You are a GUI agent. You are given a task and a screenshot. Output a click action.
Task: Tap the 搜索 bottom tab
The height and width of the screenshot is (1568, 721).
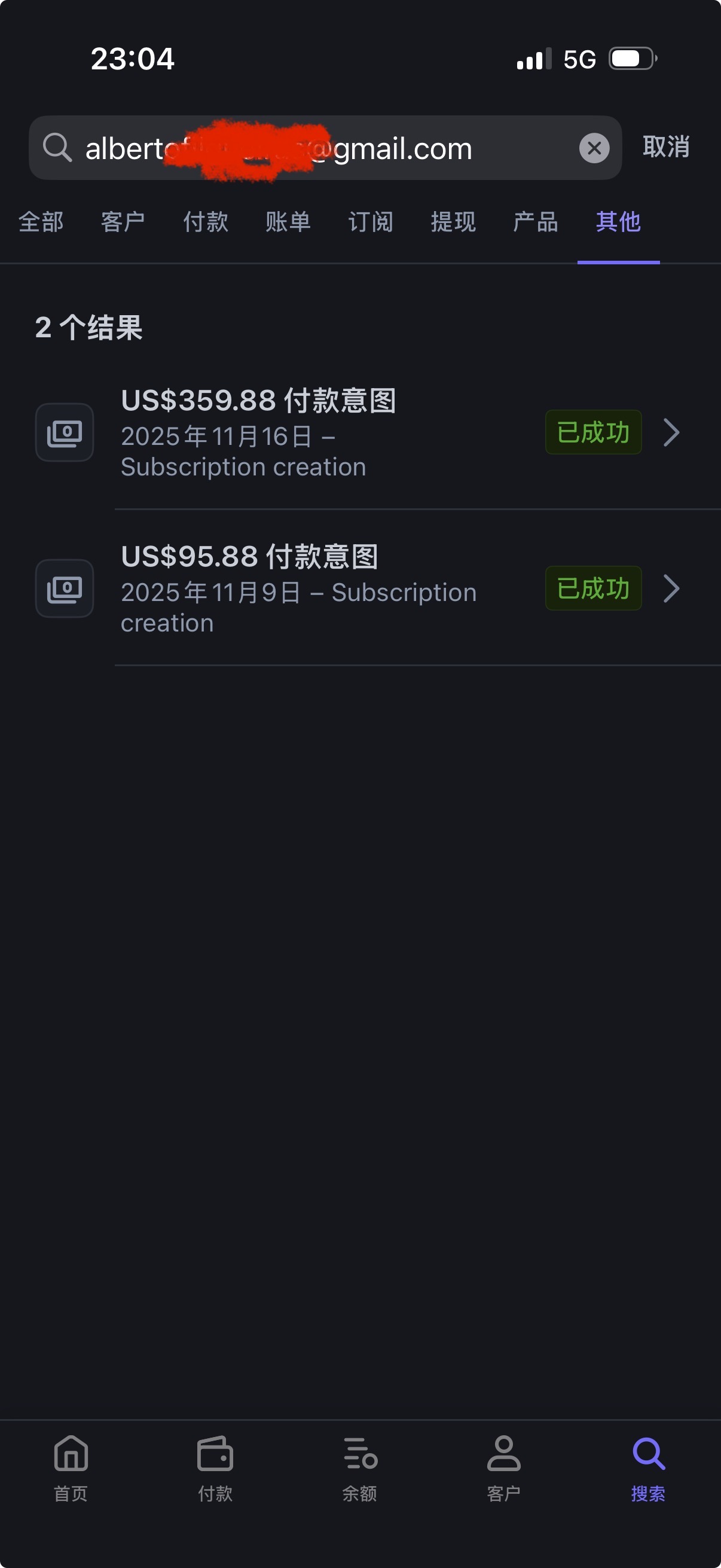click(x=648, y=1468)
